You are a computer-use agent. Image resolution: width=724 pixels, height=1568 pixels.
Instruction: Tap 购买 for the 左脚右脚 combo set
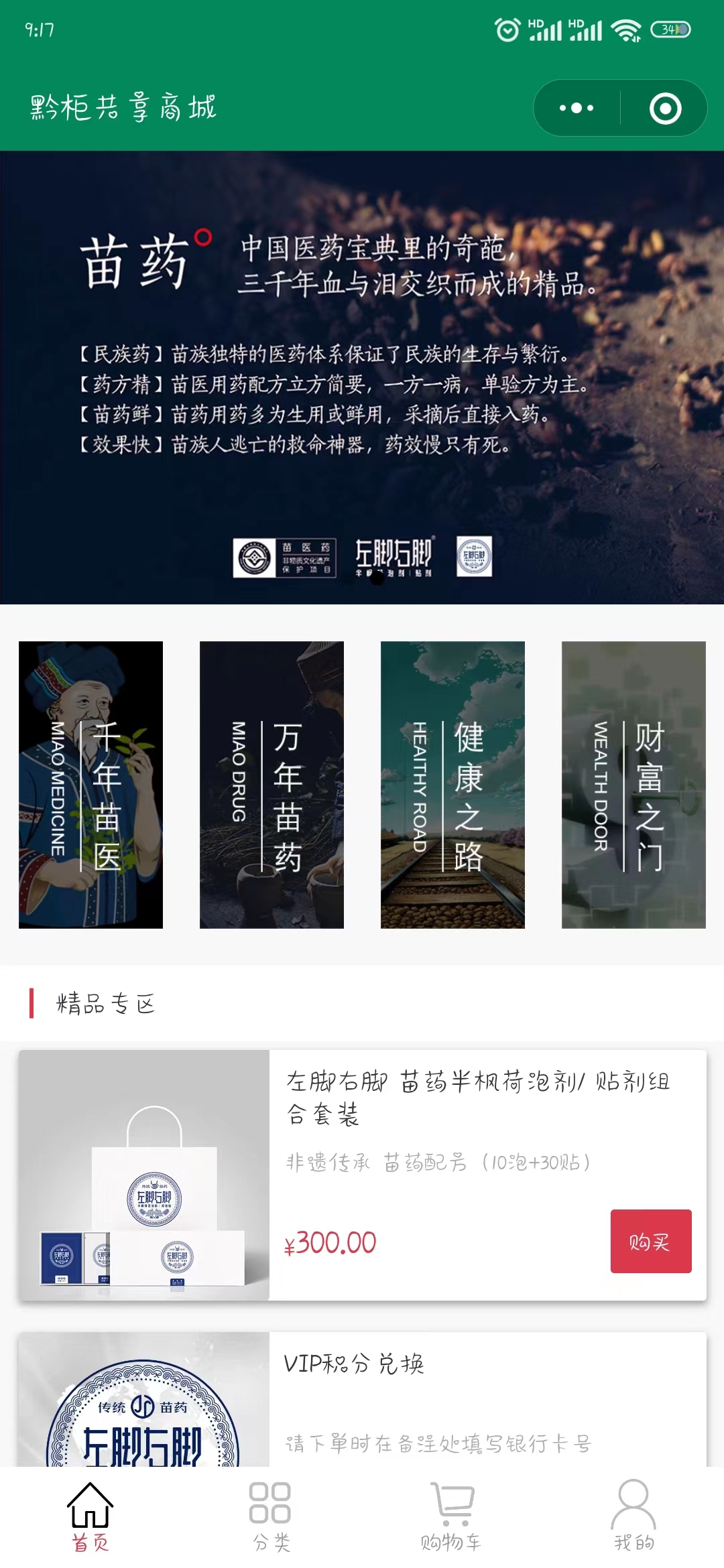[650, 1241]
